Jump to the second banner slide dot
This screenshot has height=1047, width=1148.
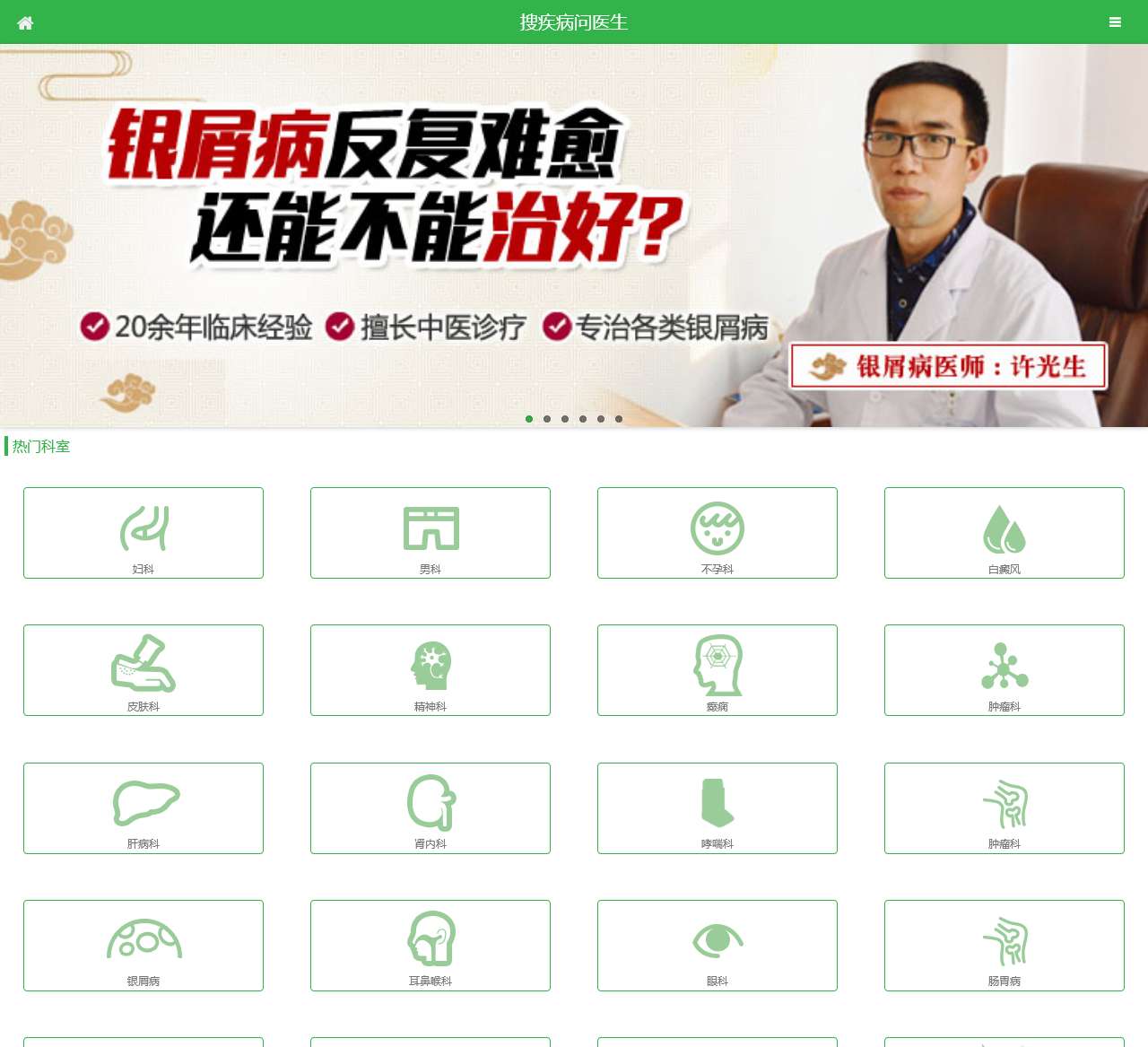pyautogui.click(x=547, y=419)
